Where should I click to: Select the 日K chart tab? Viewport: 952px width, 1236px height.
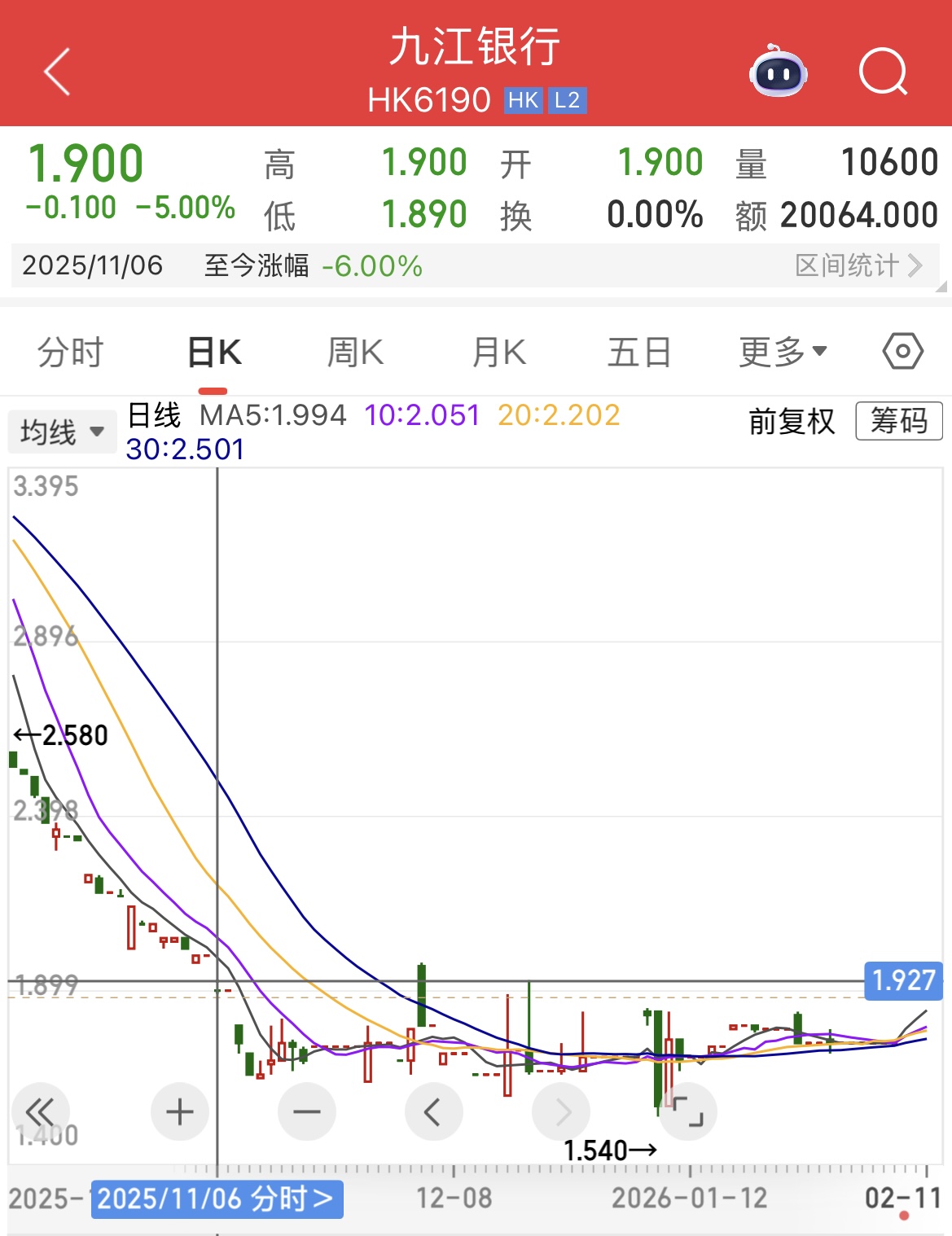(214, 353)
